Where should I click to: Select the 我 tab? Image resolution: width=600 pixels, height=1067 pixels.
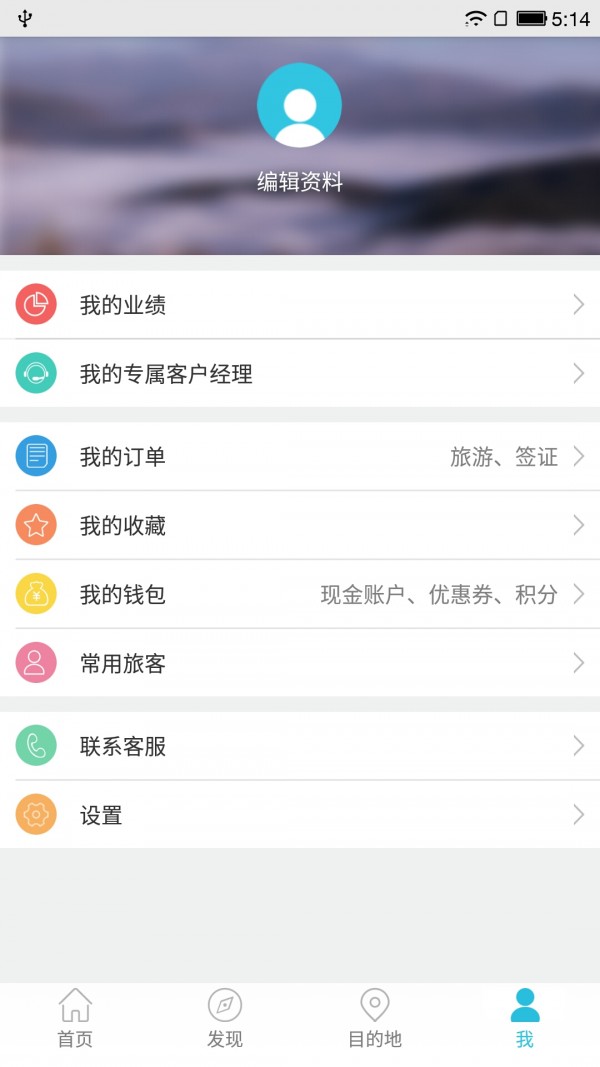pyautogui.click(x=524, y=1018)
